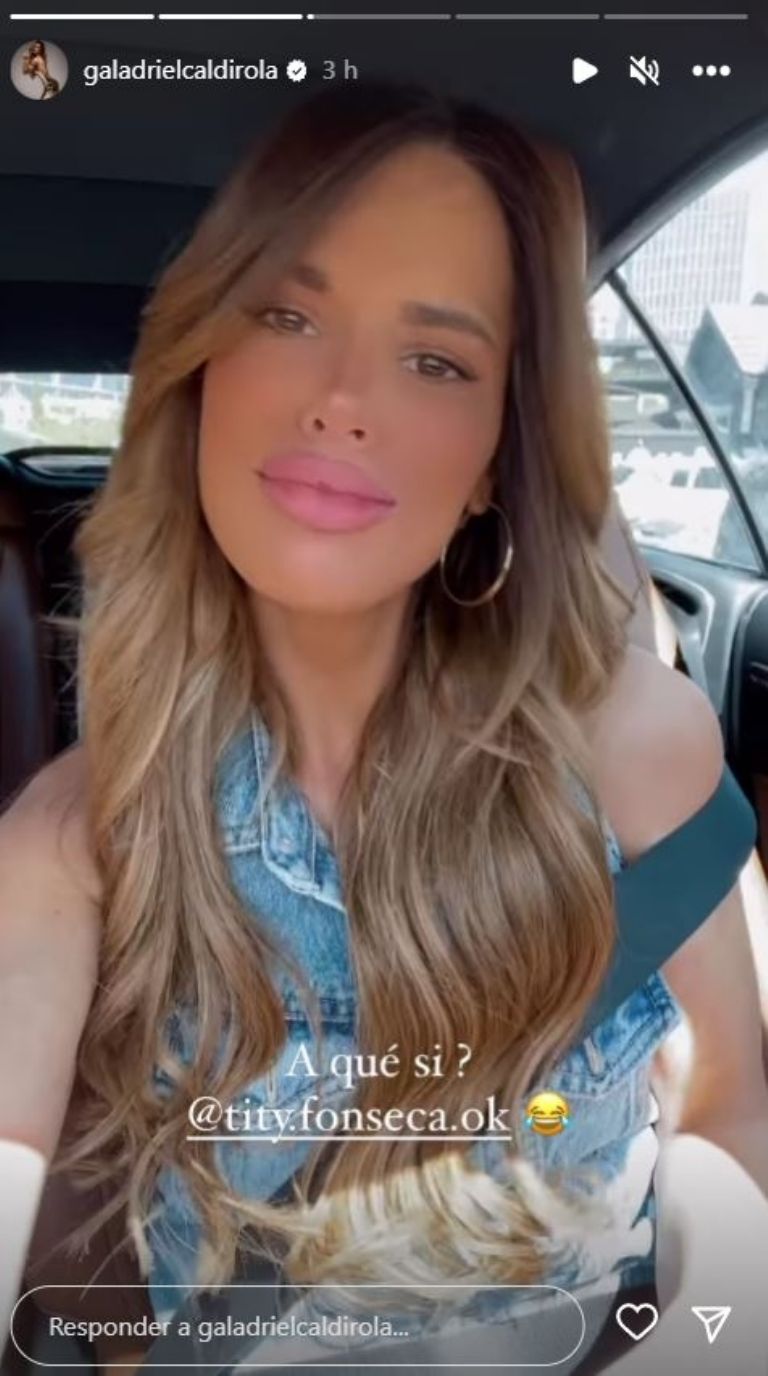Share the story via paper plane icon
This screenshot has height=1376, width=768.
click(x=711, y=1323)
